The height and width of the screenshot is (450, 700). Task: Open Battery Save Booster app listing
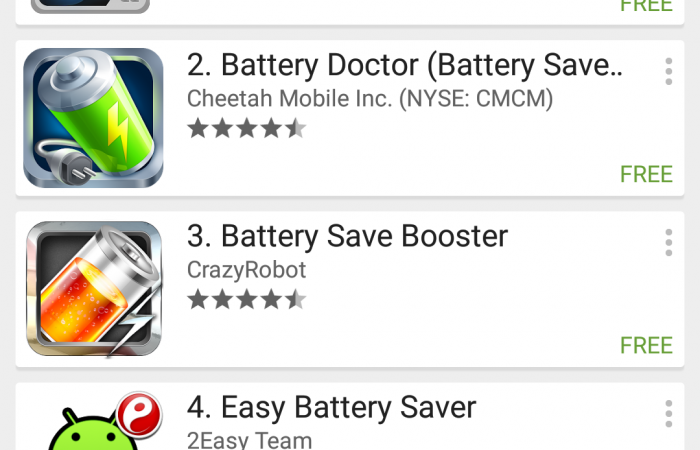[x=347, y=237]
